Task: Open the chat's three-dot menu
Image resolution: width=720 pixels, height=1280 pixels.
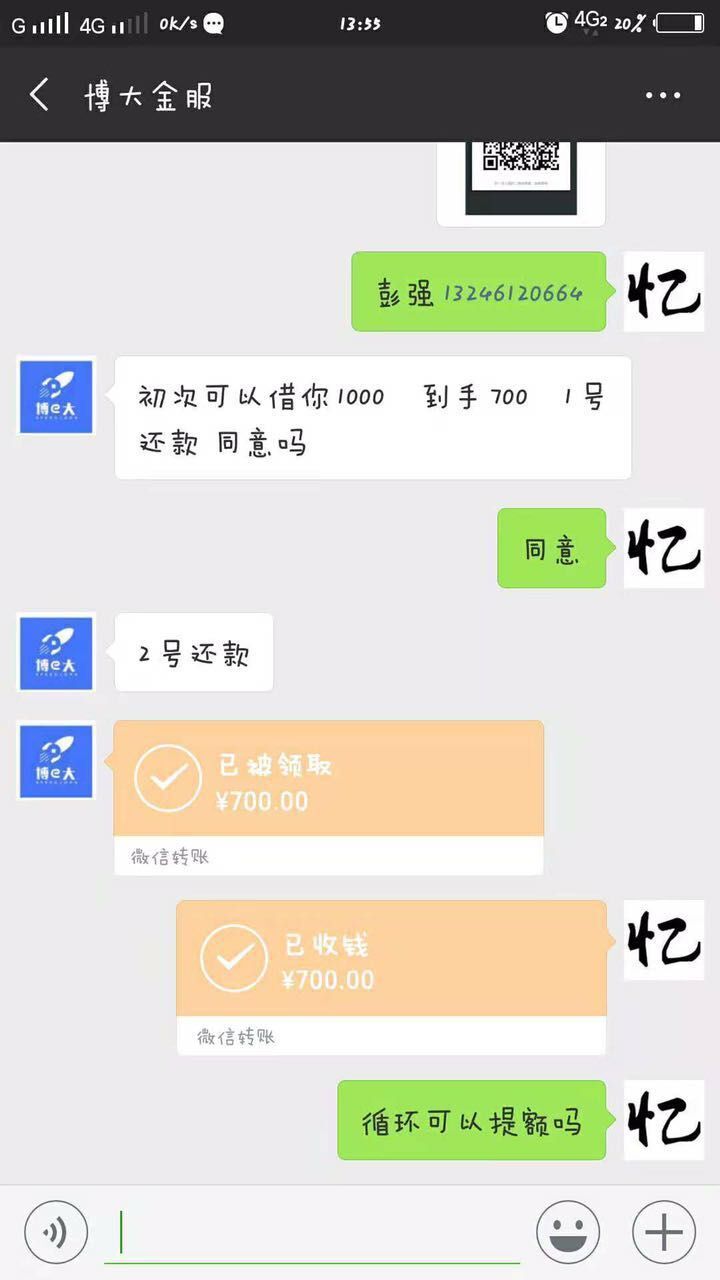Action: point(663,96)
